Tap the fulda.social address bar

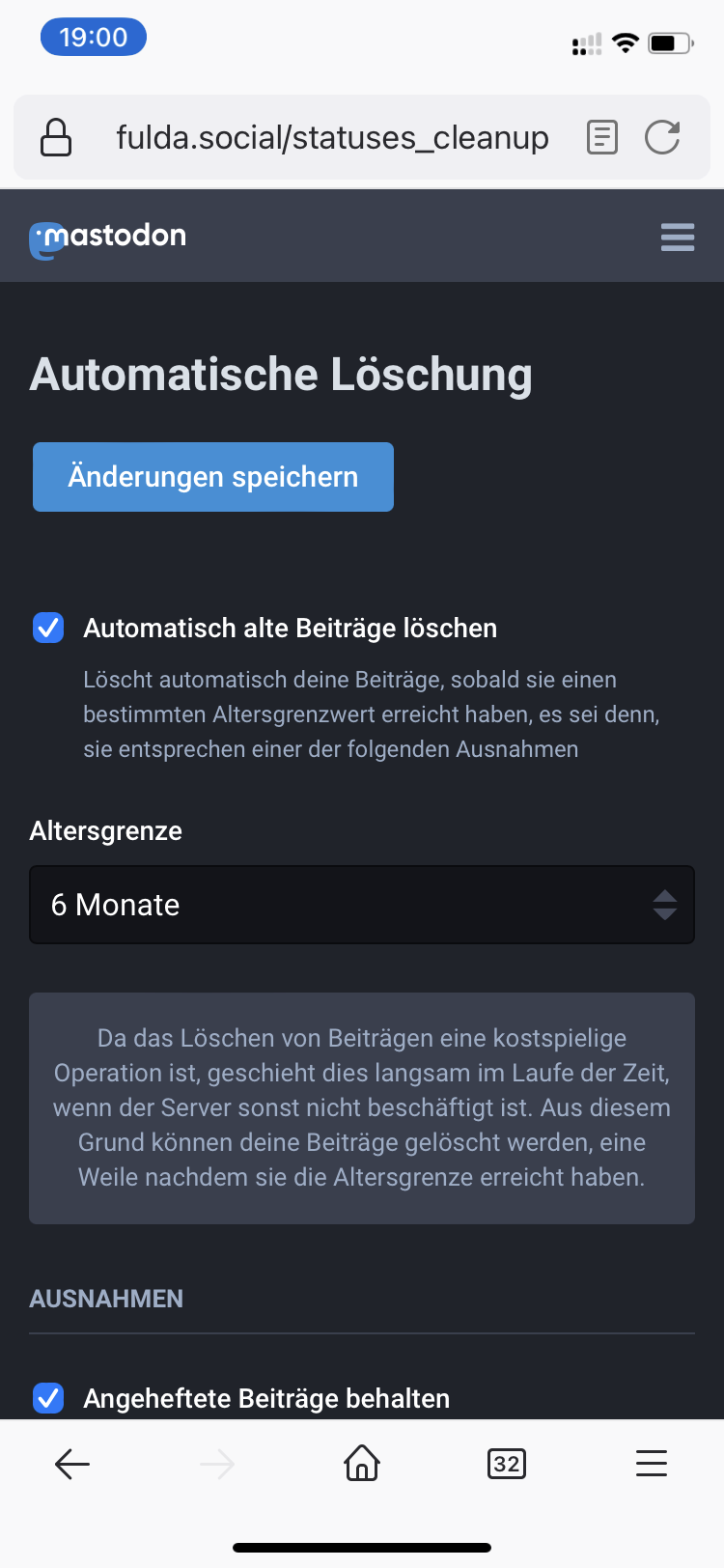[332, 138]
